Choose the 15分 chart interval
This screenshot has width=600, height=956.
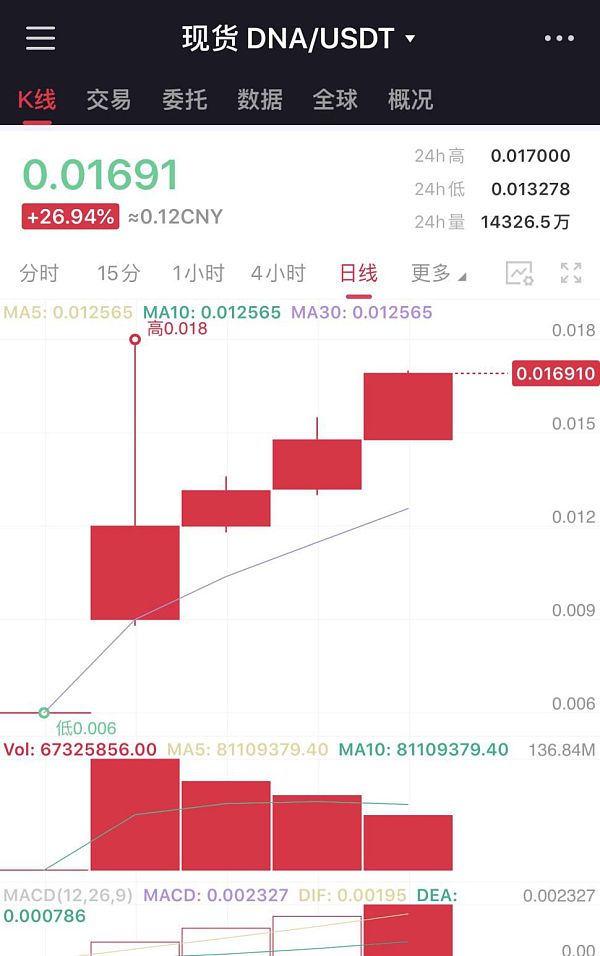click(118, 273)
